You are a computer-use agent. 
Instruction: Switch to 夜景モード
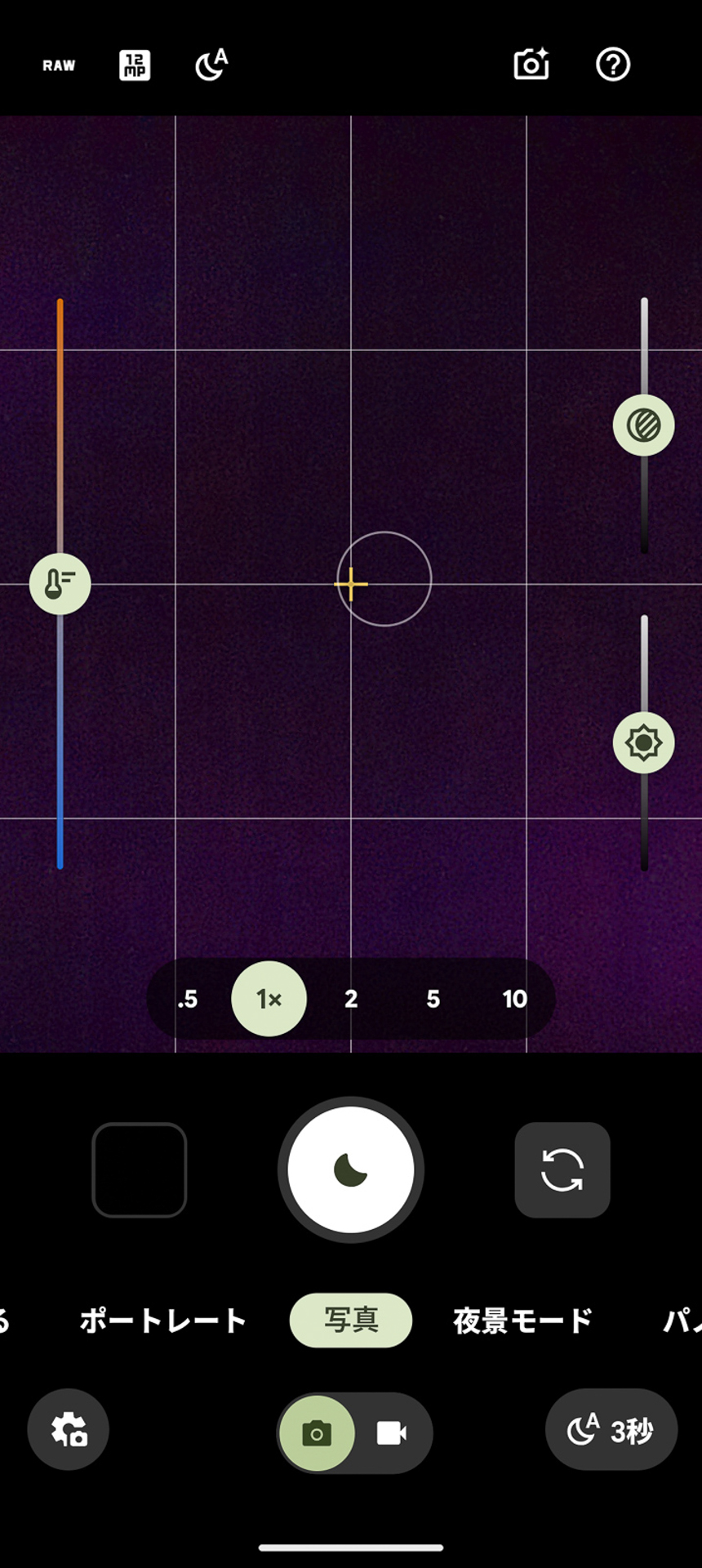click(522, 1320)
